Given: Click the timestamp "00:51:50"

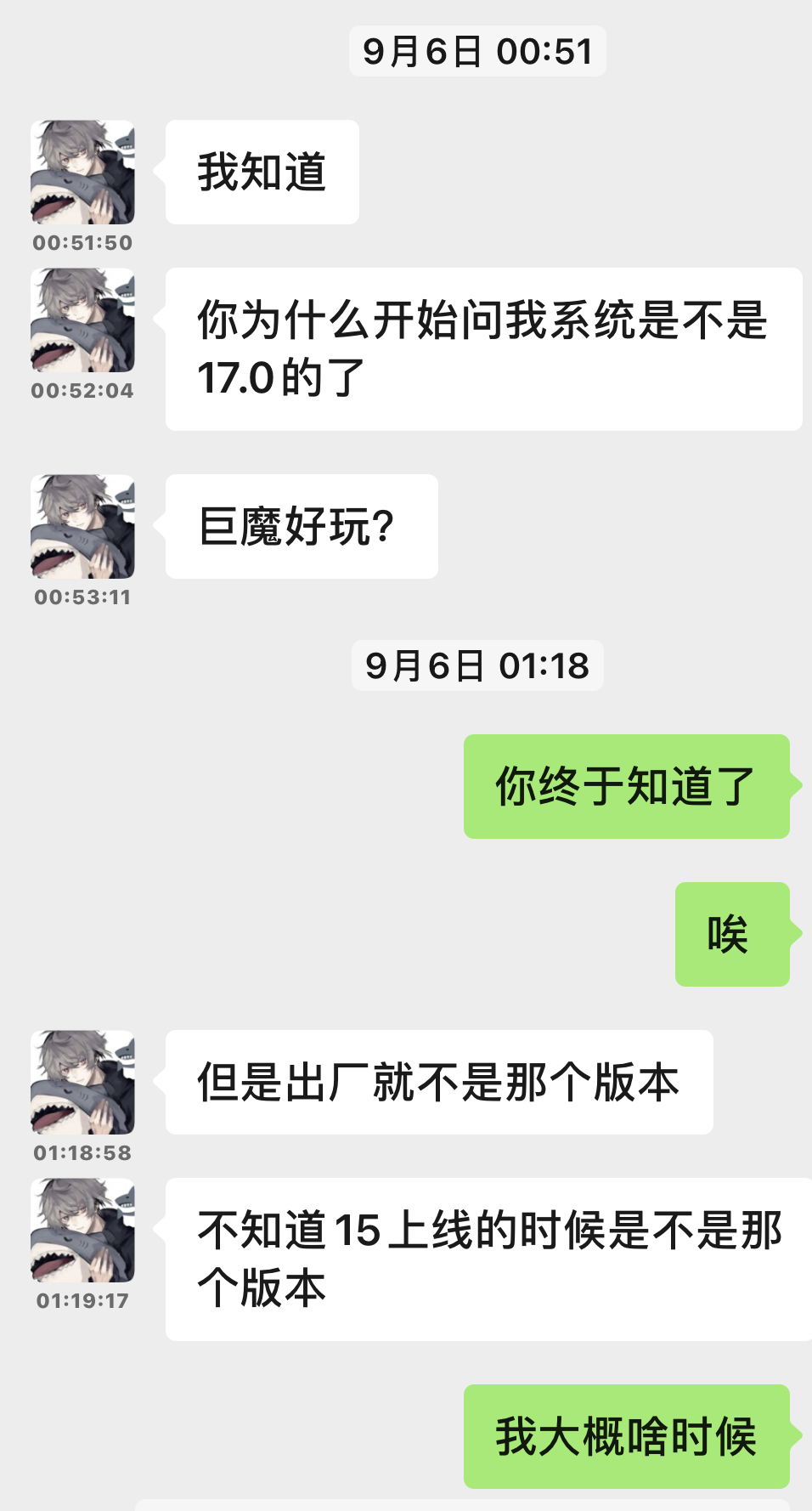Looking at the screenshot, I should pos(82,243).
